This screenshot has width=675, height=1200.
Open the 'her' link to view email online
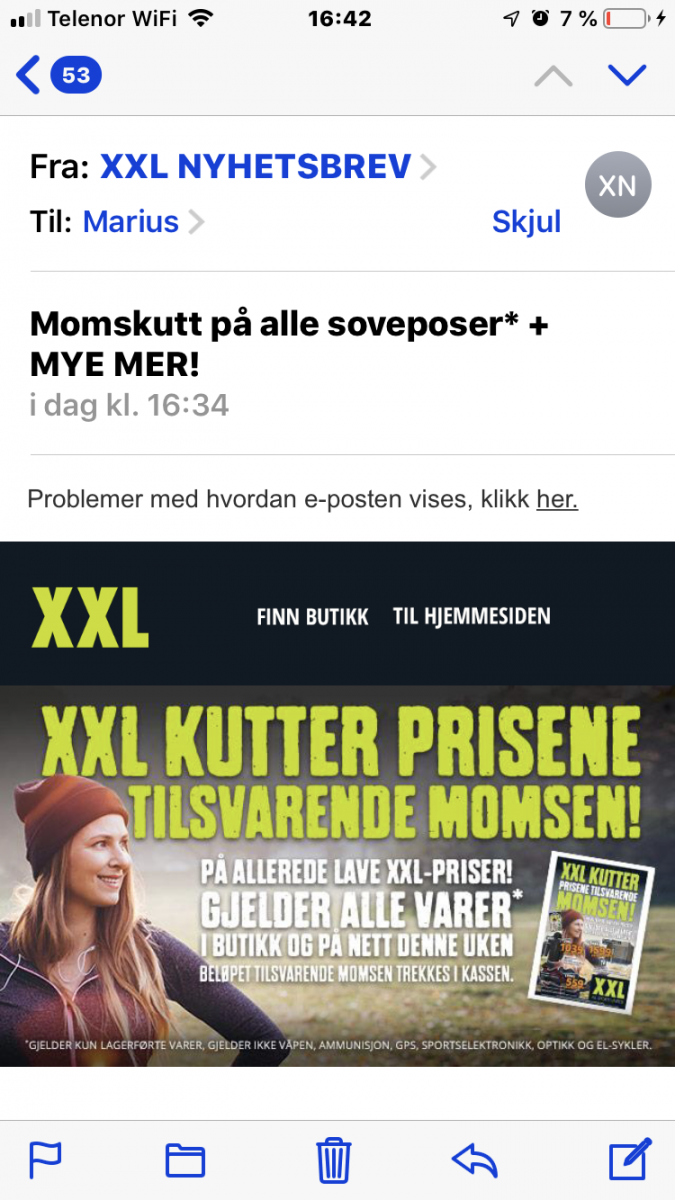[557, 498]
